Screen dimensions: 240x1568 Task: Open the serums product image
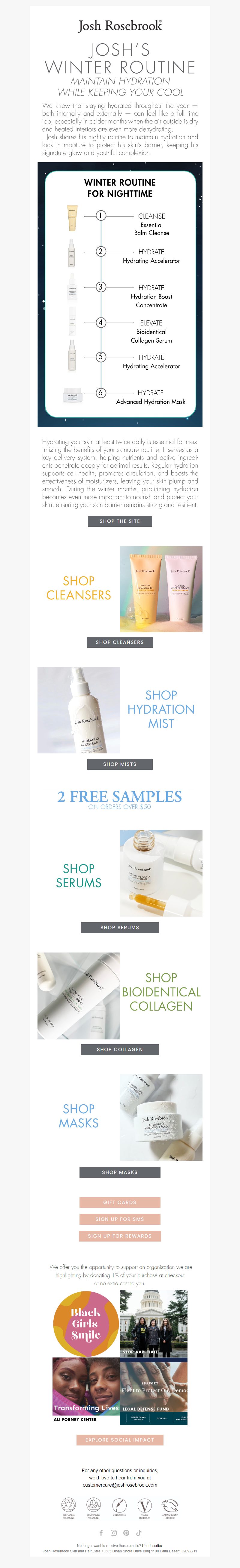click(x=161, y=873)
